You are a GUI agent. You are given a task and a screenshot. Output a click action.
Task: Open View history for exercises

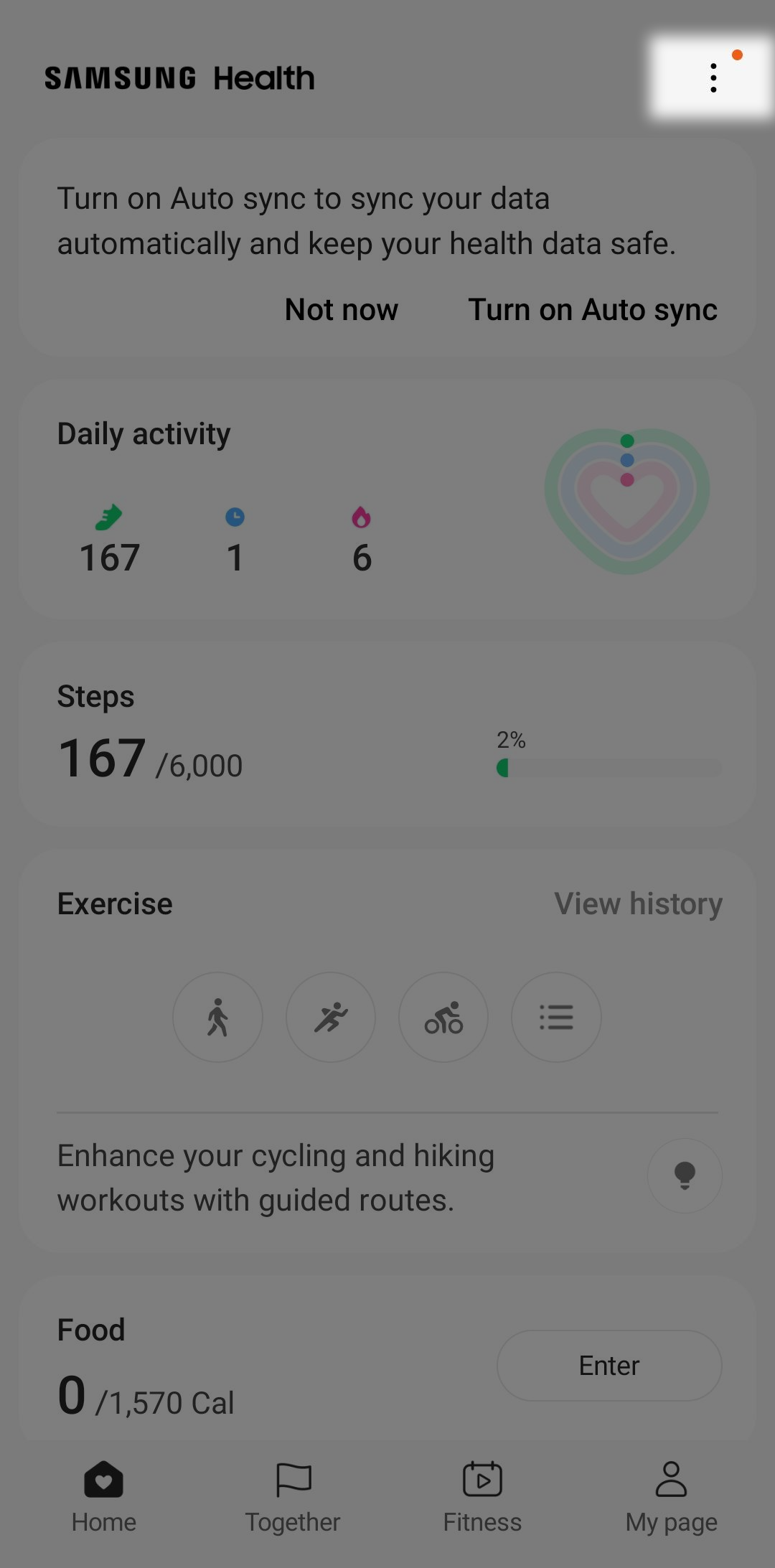[x=637, y=903]
